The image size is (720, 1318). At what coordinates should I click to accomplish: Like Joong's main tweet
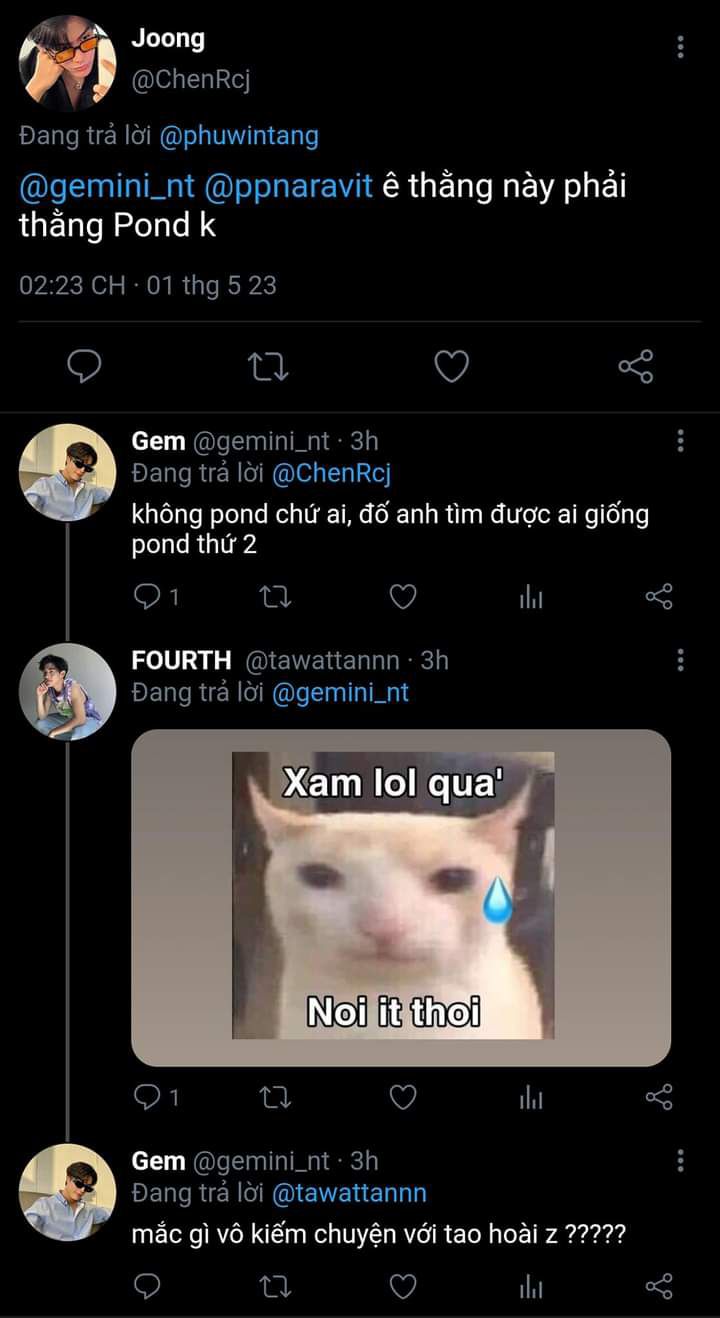452,368
